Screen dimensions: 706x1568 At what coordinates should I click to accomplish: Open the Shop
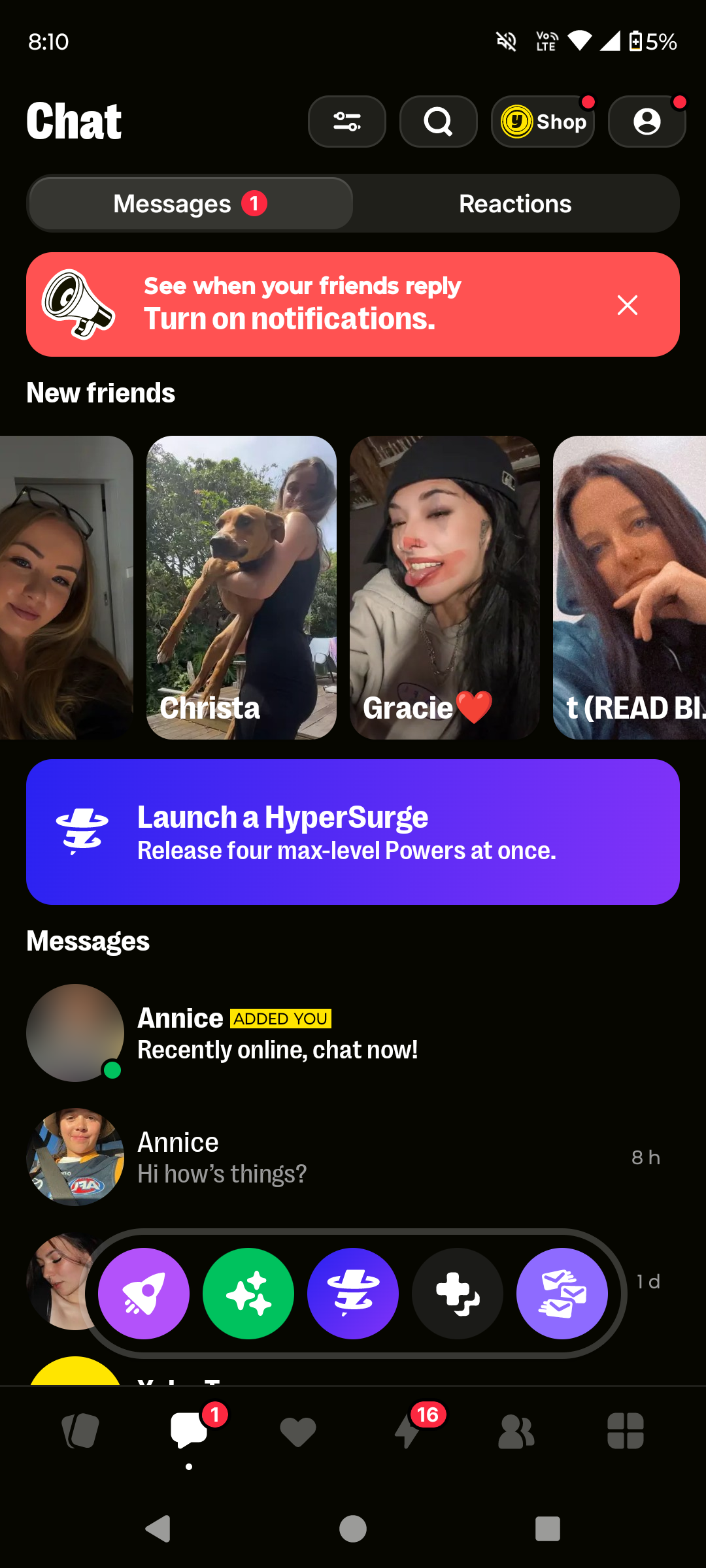[543, 122]
